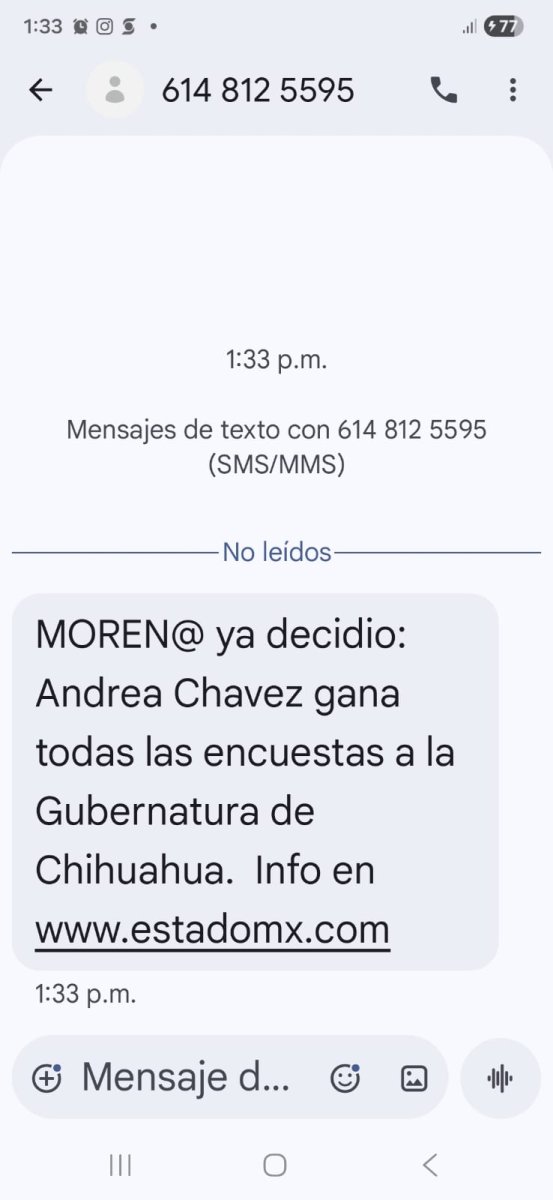Open contact details for 614 812 5595

[x=258, y=90]
